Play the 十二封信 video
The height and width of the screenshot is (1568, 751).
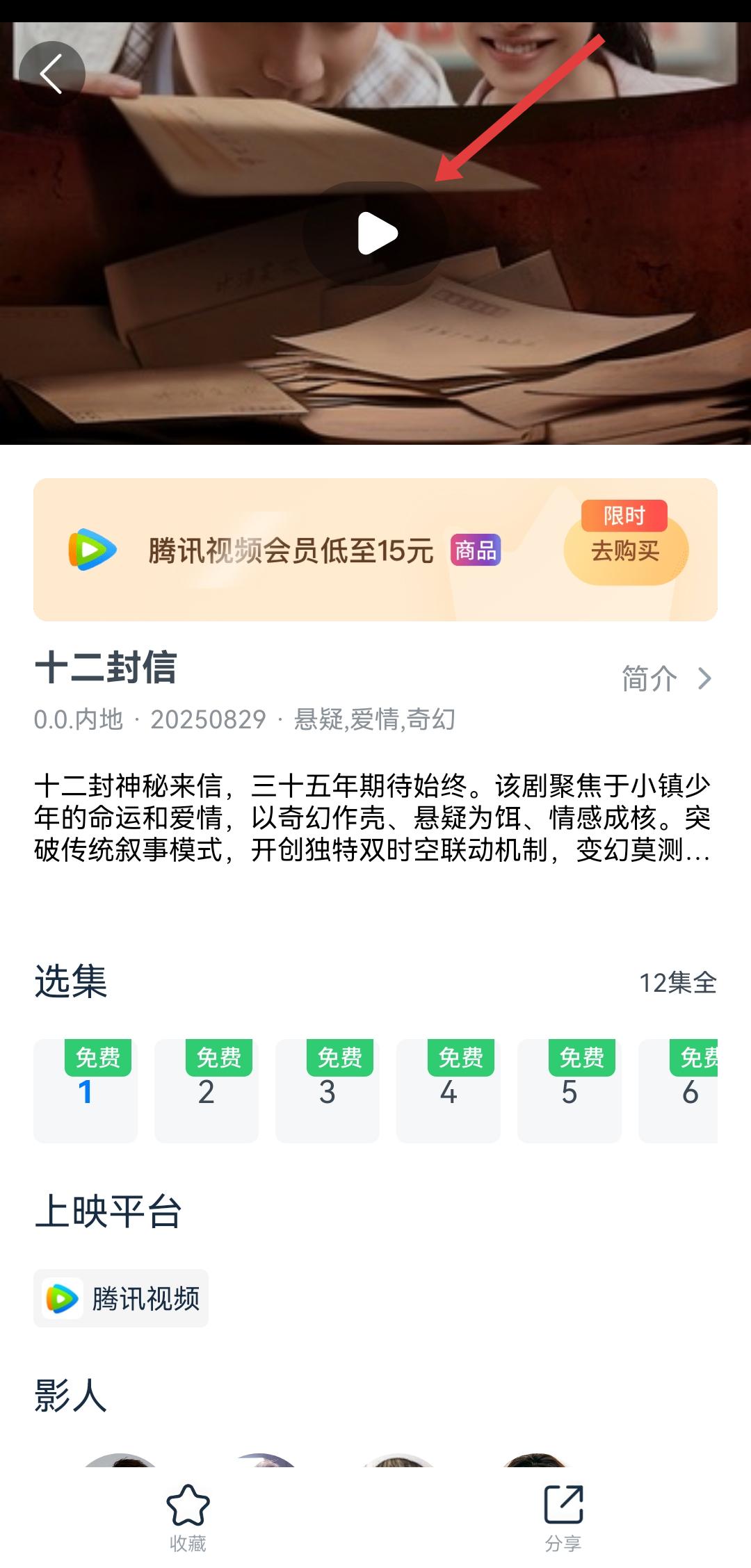(375, 234)
